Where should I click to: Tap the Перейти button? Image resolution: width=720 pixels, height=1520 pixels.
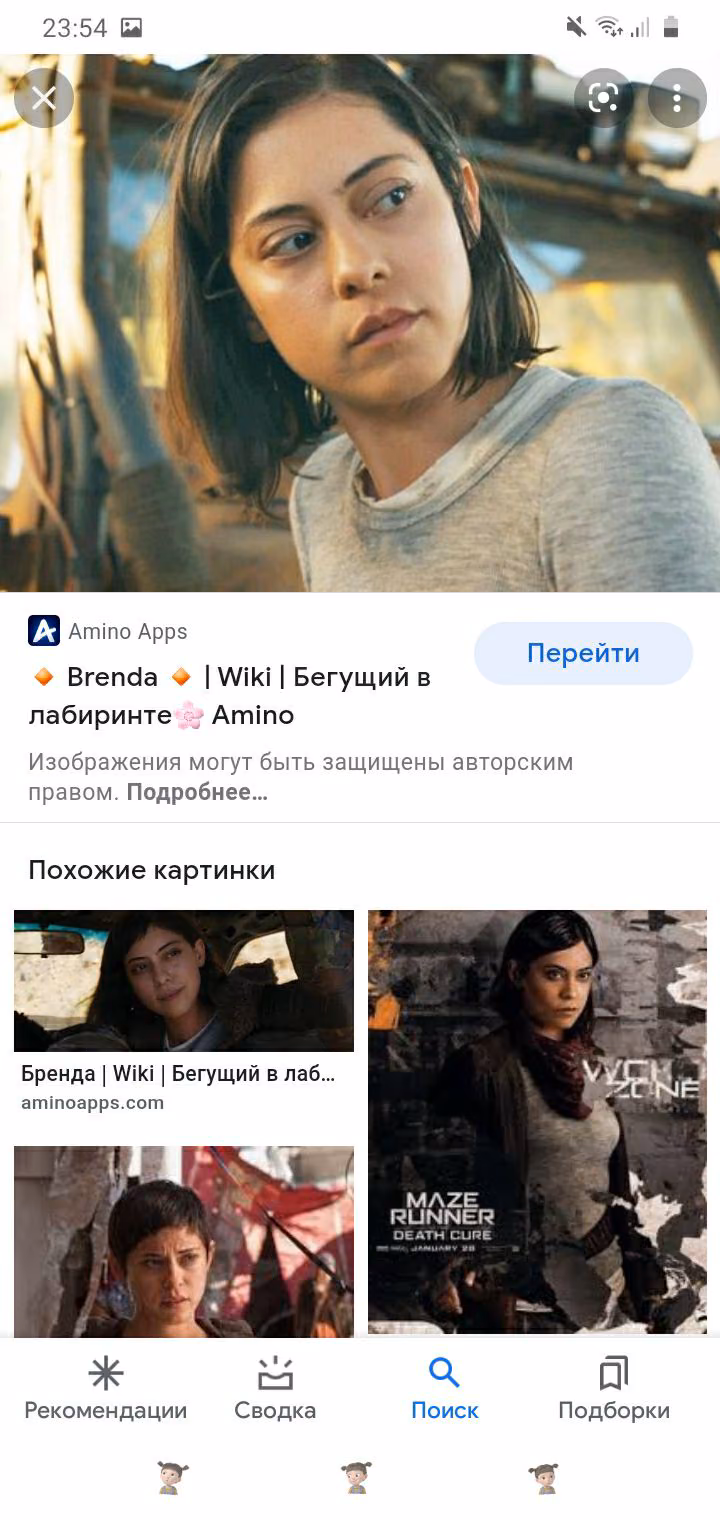pos(583,653)
